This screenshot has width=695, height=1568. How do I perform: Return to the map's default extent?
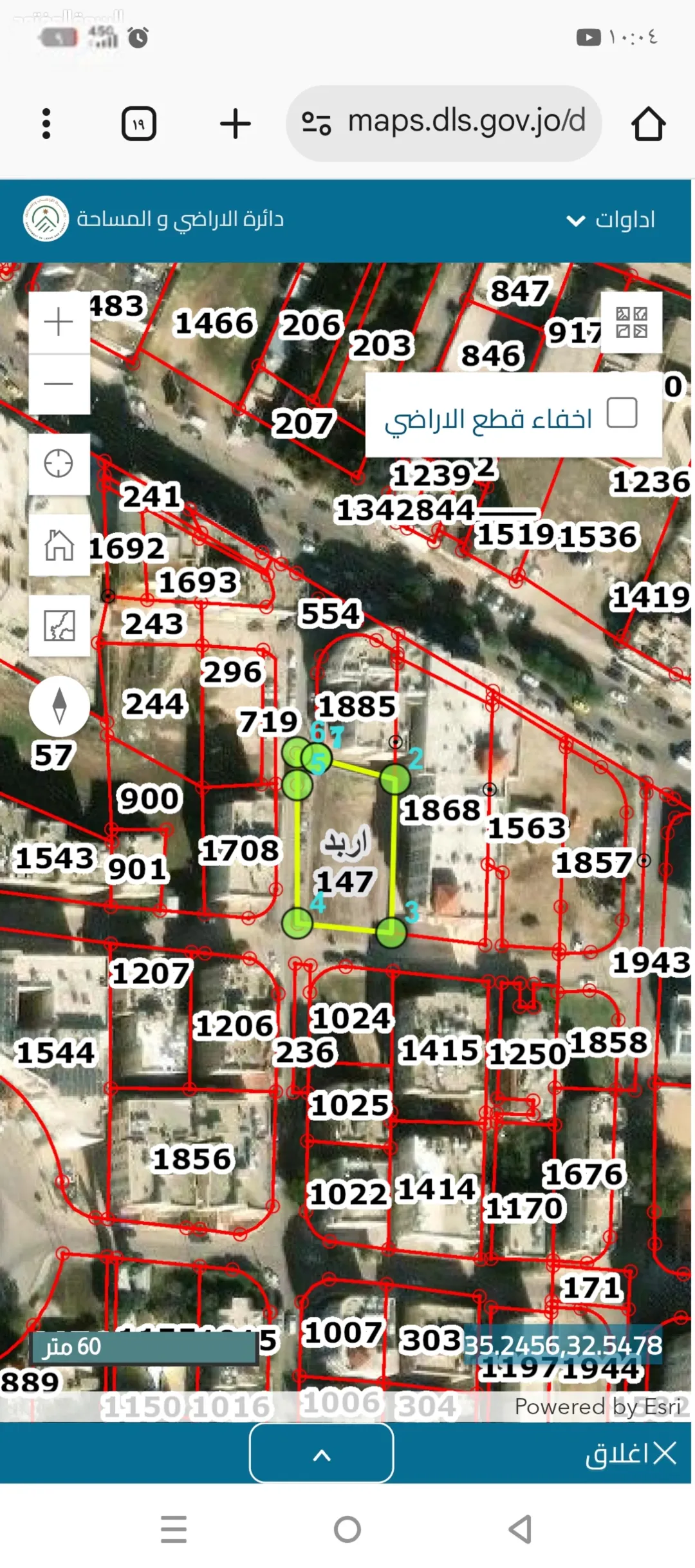tap(59, 545)
